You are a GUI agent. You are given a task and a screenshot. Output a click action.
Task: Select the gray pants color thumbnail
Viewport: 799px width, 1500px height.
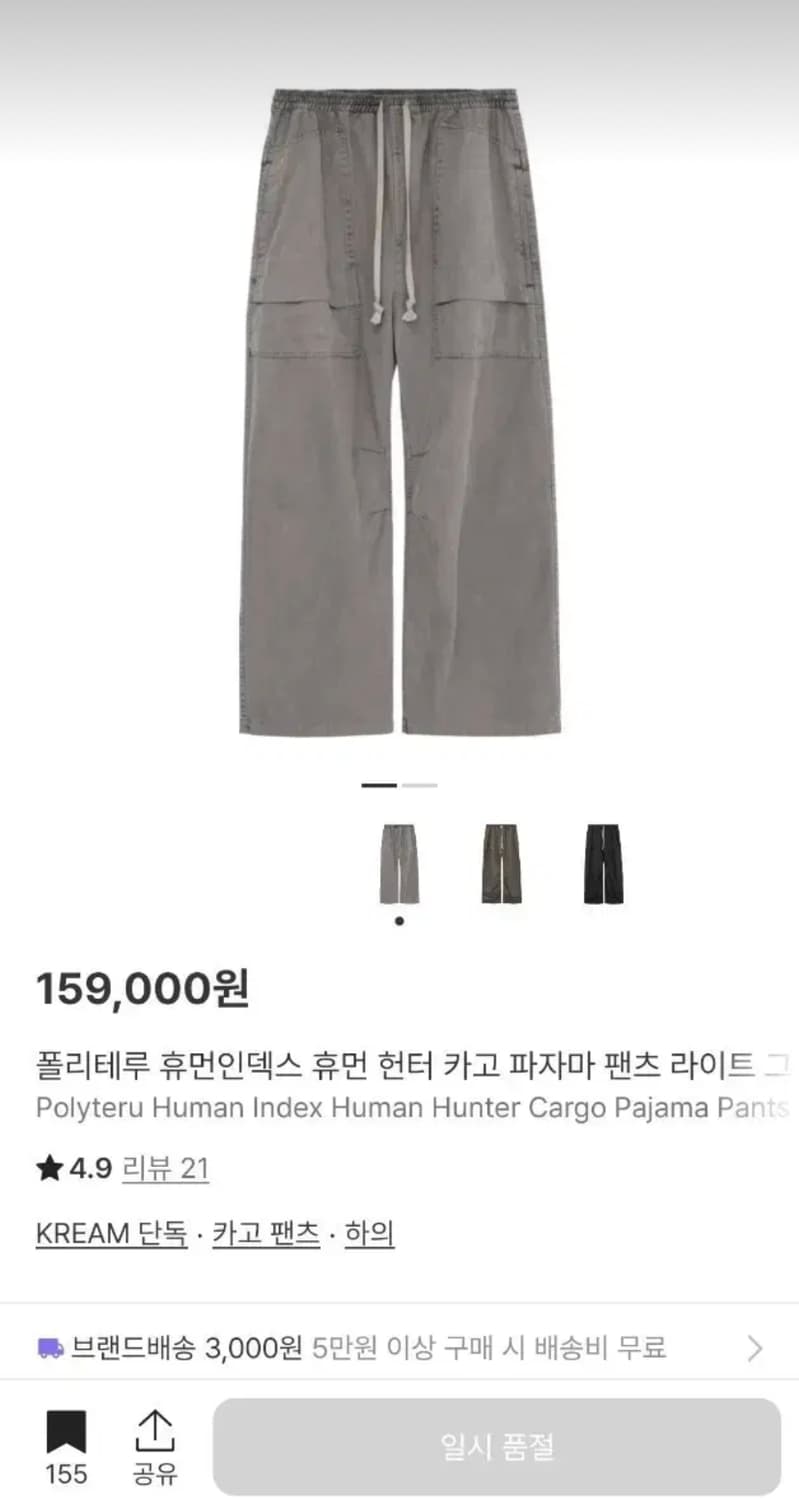click(x=399, y=864)
